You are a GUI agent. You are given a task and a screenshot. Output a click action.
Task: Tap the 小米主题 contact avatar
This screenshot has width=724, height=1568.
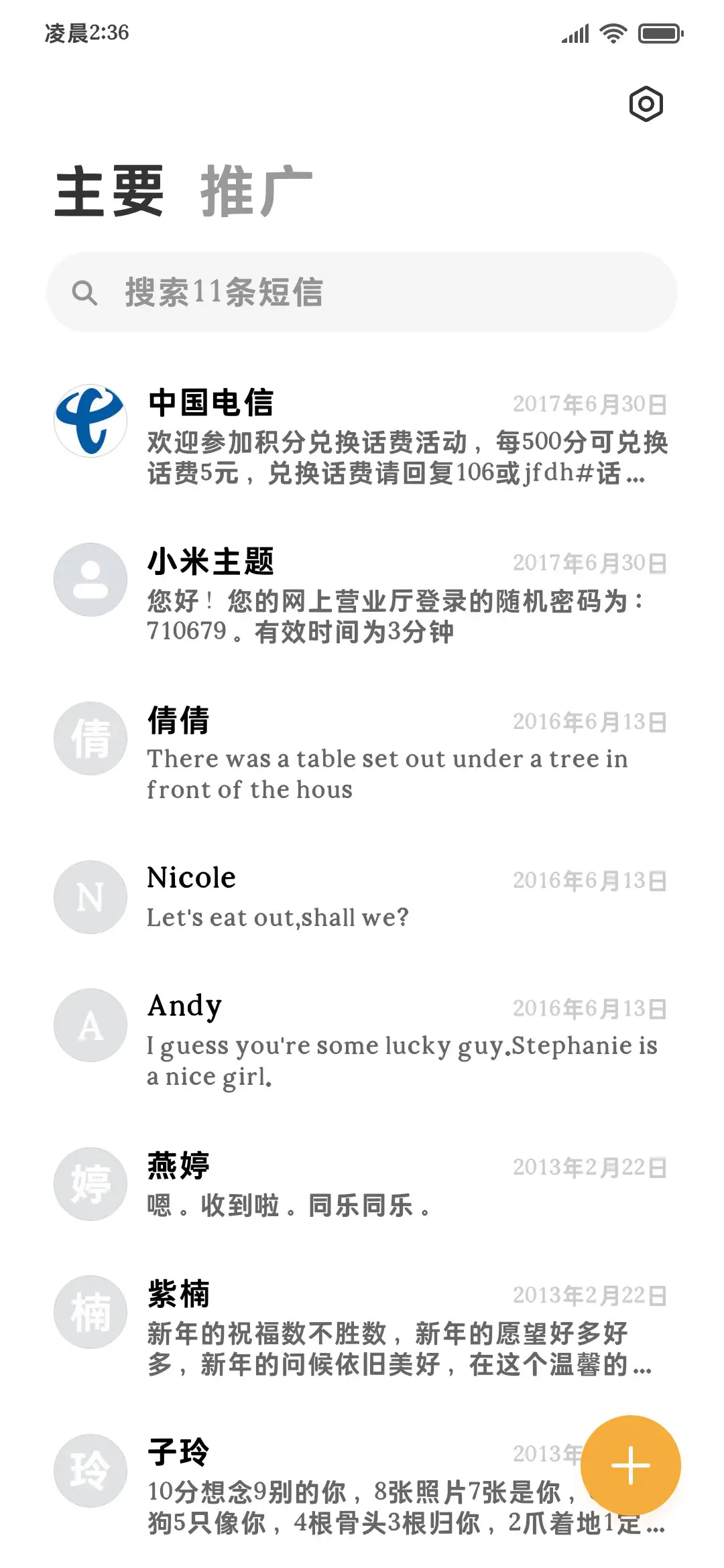coord(89,580)
